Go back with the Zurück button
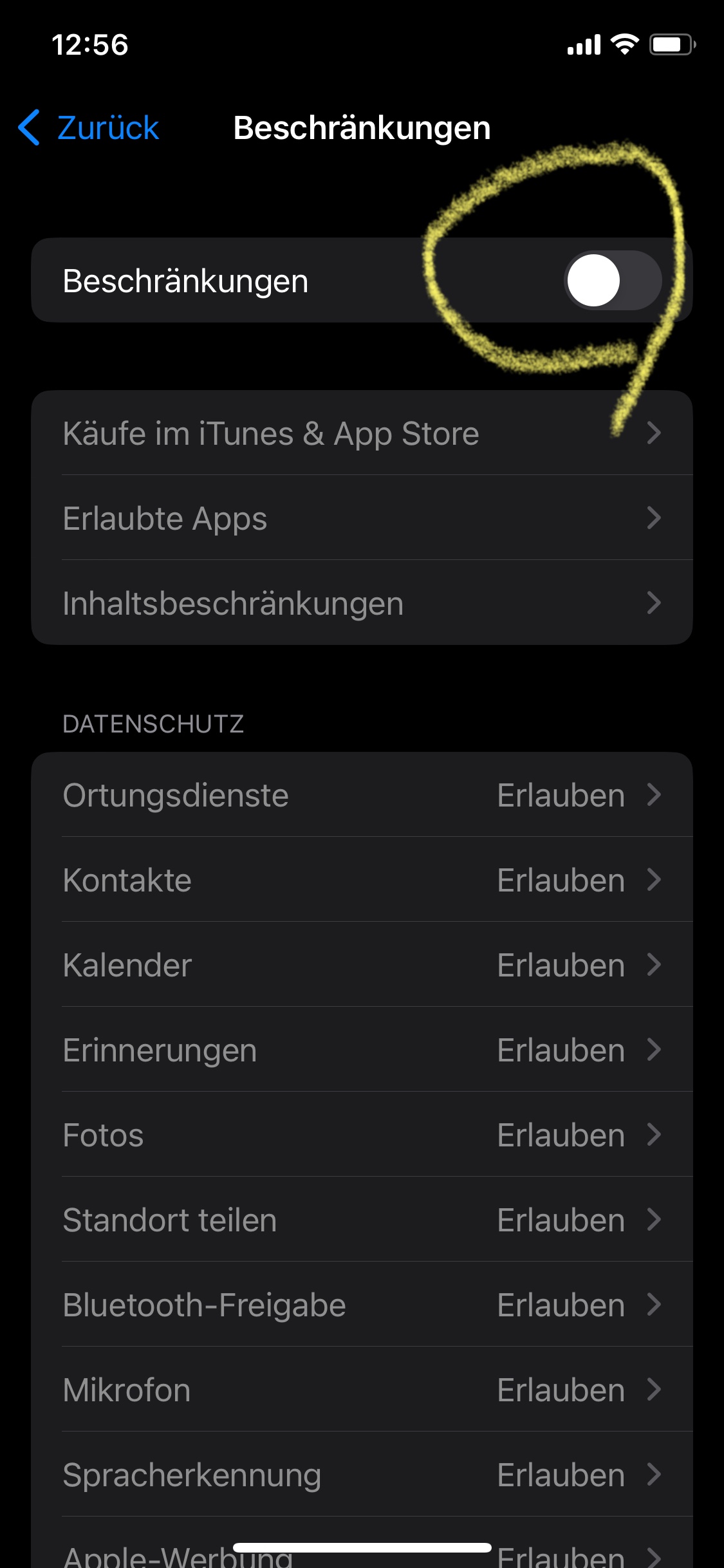The height and width of the screenshot is (1568, 724). pyautogui.click(x=90, y=127)
